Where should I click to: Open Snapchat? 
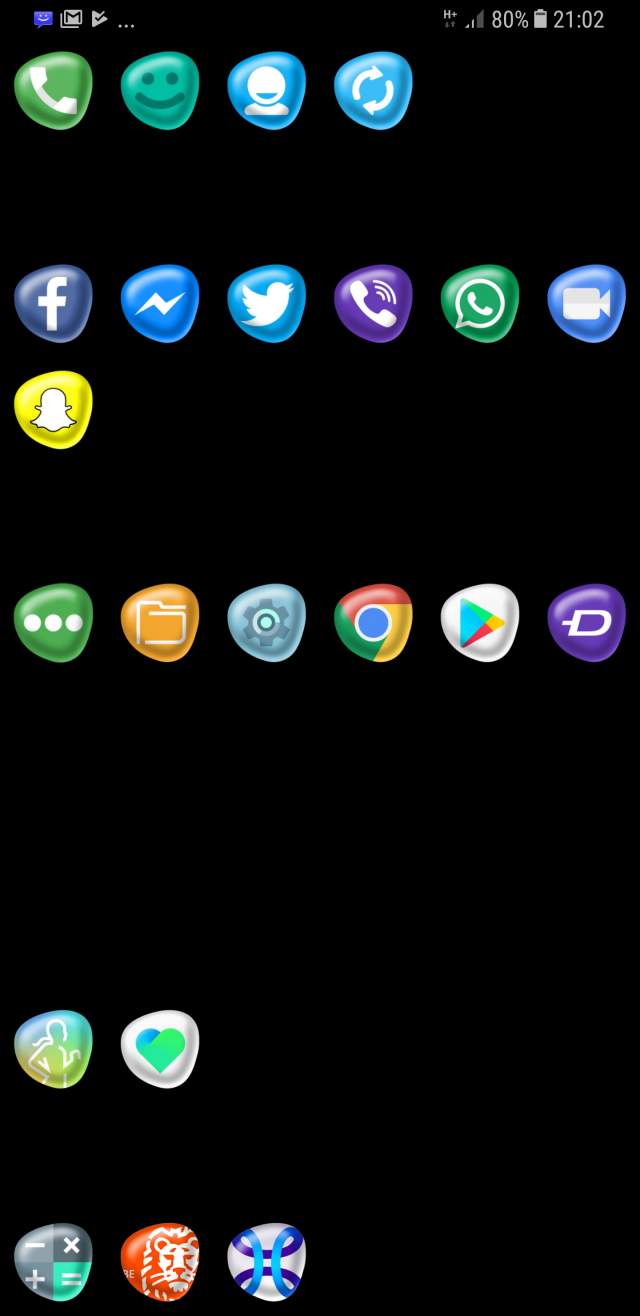(x=53, y=410)
